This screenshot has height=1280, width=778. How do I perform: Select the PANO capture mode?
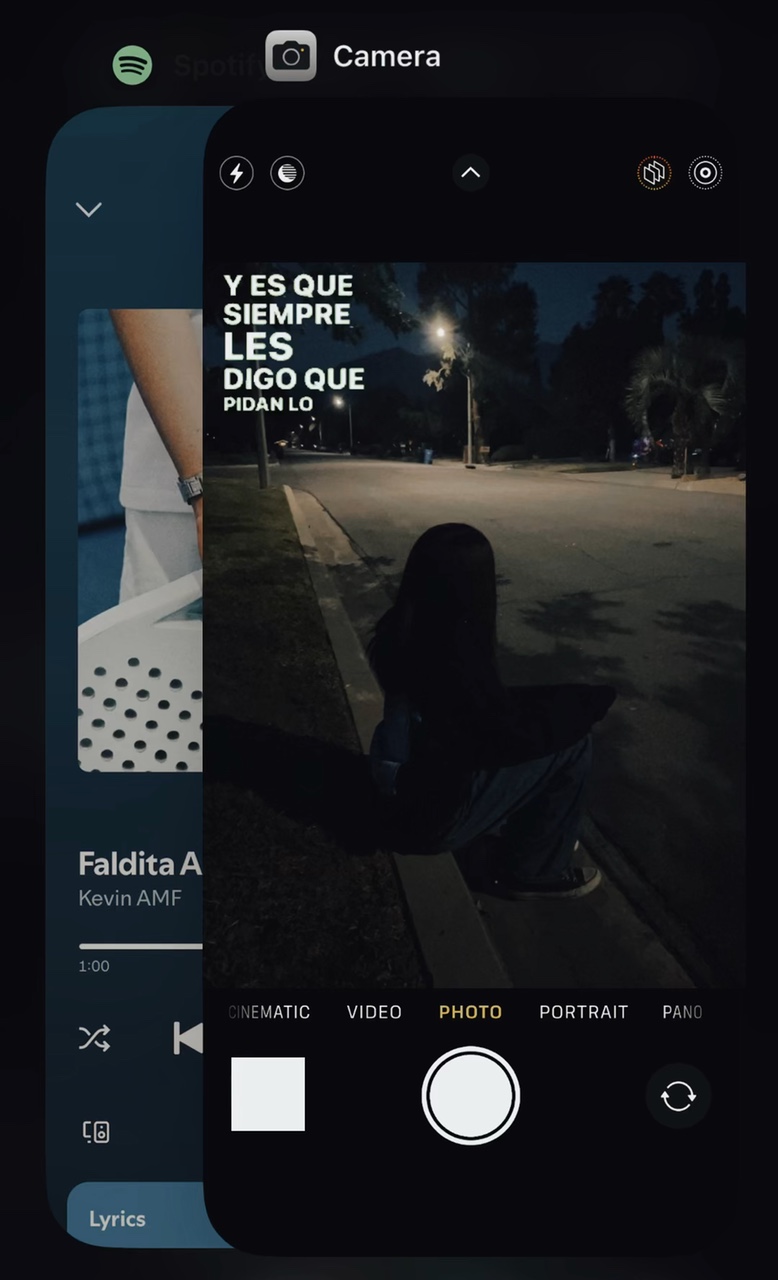point(683,1012)
